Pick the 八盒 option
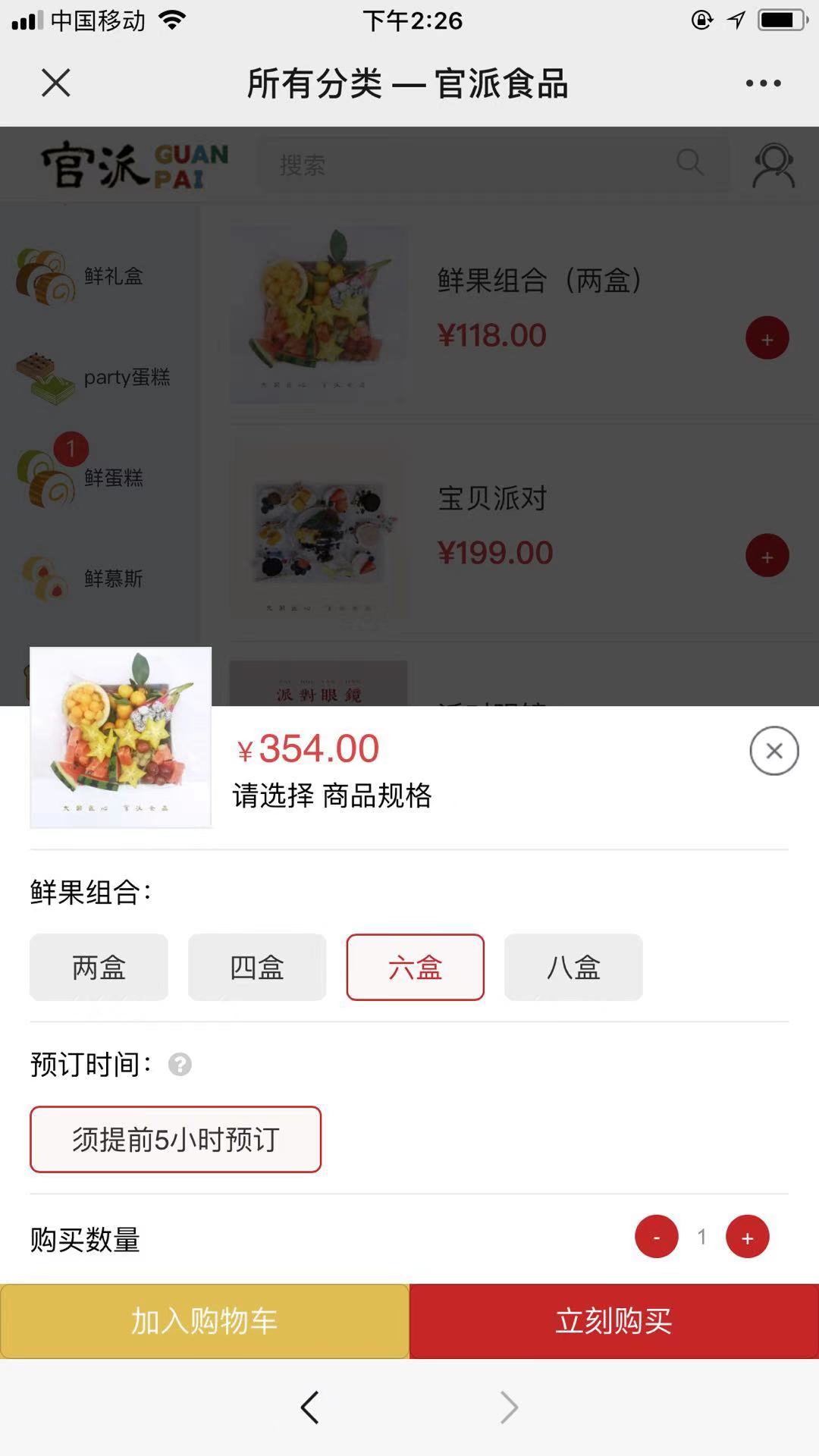The height and width of the screenshot is (1456, 819). [573, 968]
